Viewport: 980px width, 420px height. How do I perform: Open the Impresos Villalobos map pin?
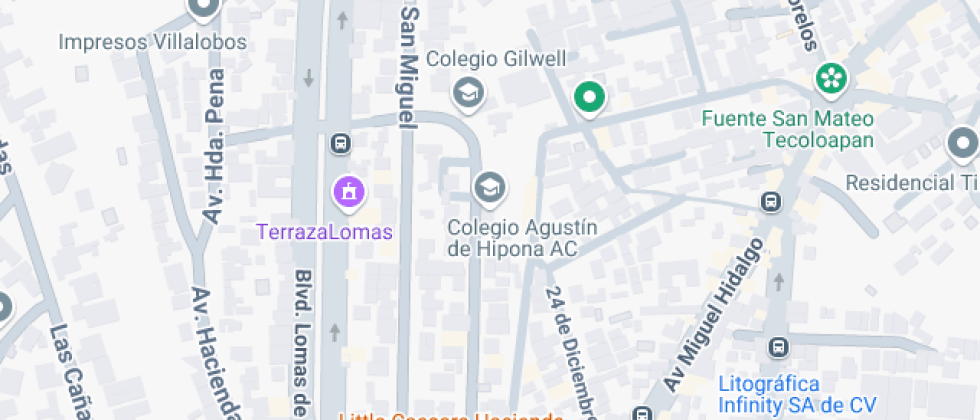click(x=204, y=9)
